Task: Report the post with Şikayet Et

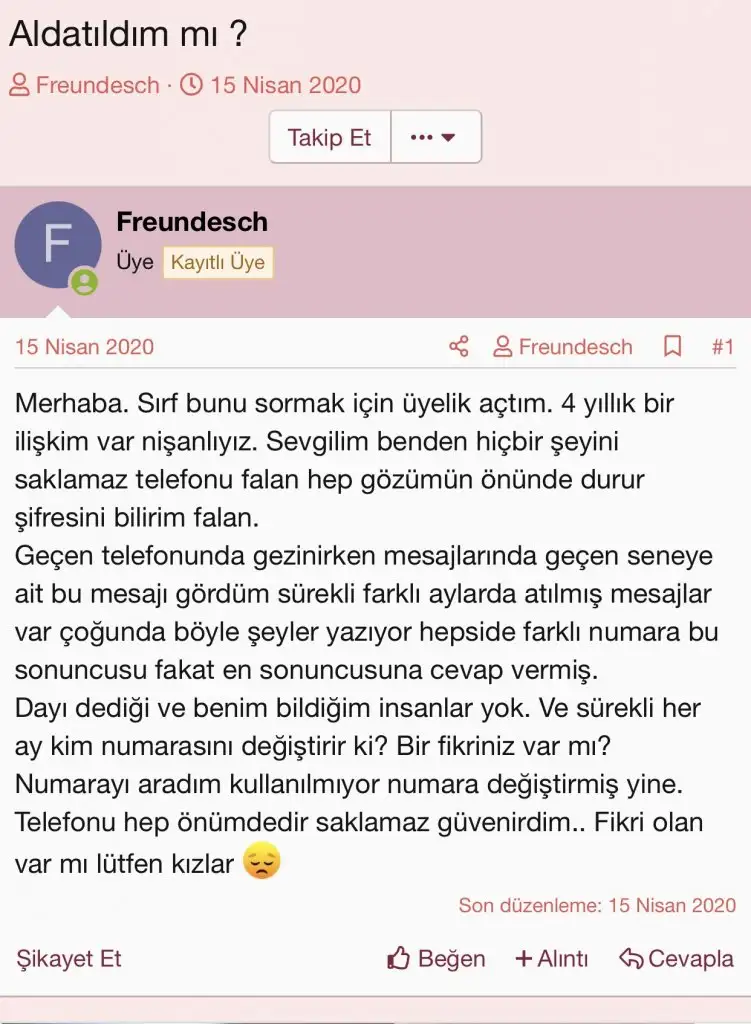Action: [x=69, y=958]
